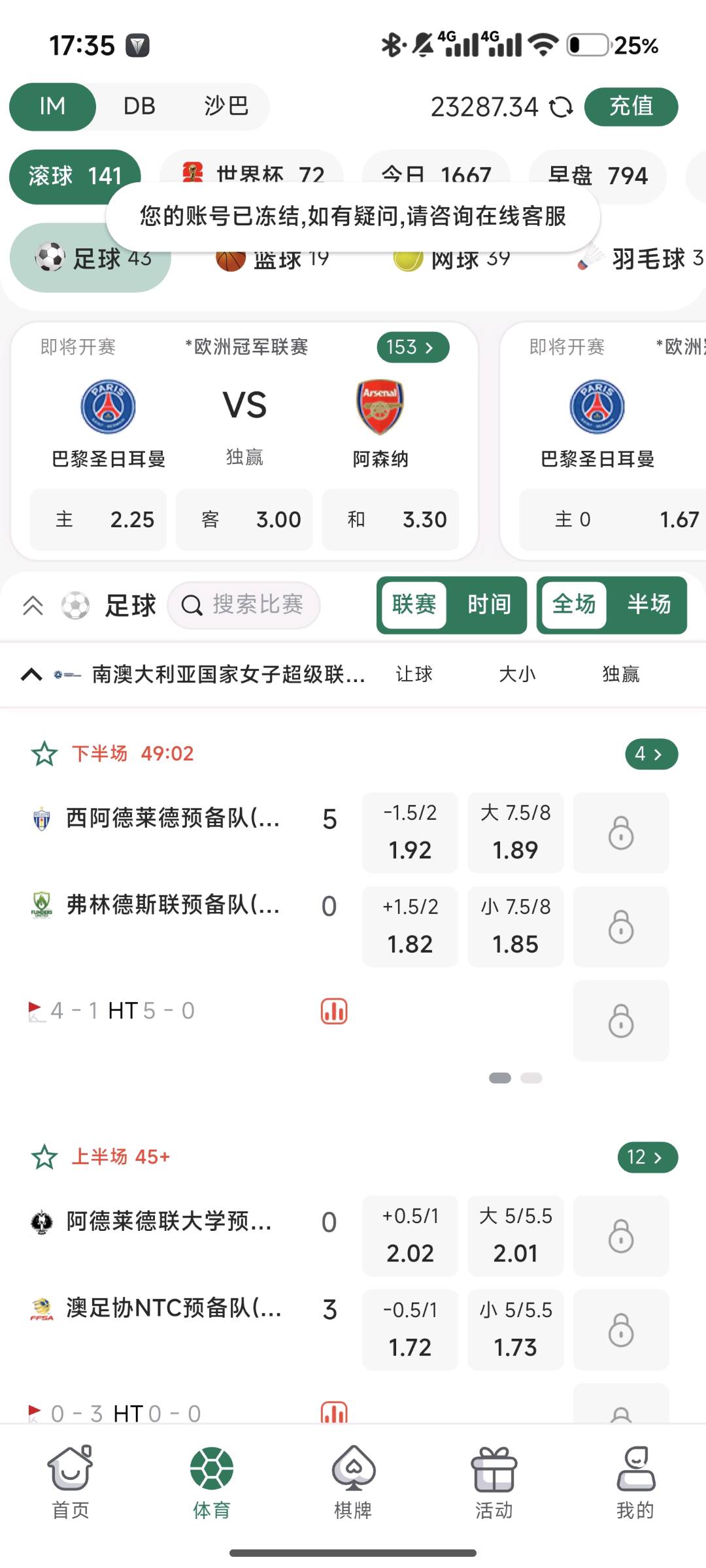This screenshot has width=706, height=1568.
Task: Tap the 充值 recharge button
Action: pos(631,106)
